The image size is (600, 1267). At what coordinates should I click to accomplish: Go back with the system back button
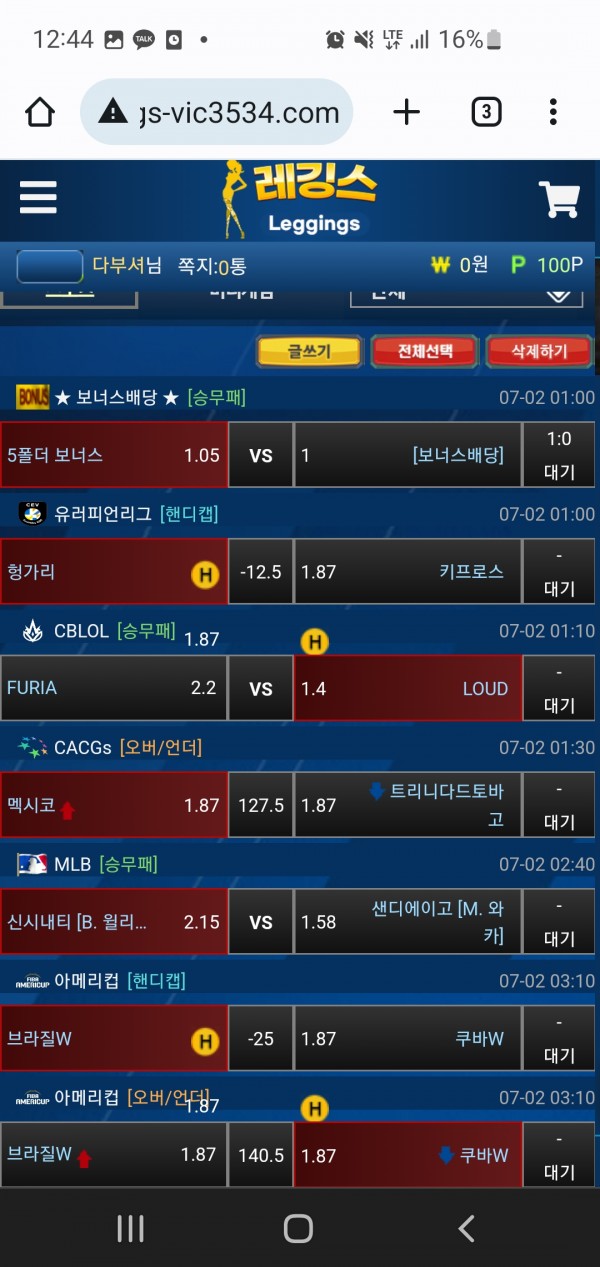466,1228
